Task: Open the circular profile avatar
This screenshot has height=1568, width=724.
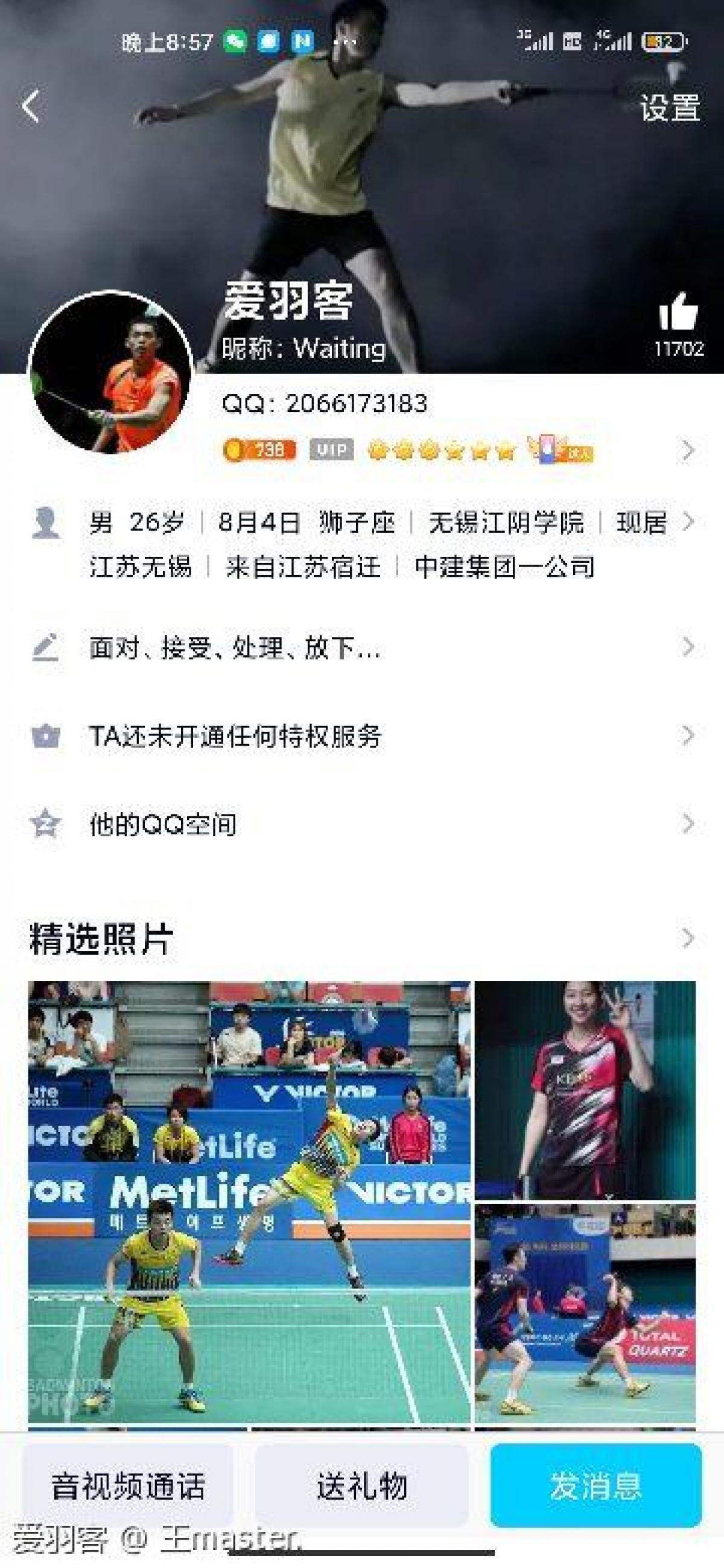Action: point(111,373)
